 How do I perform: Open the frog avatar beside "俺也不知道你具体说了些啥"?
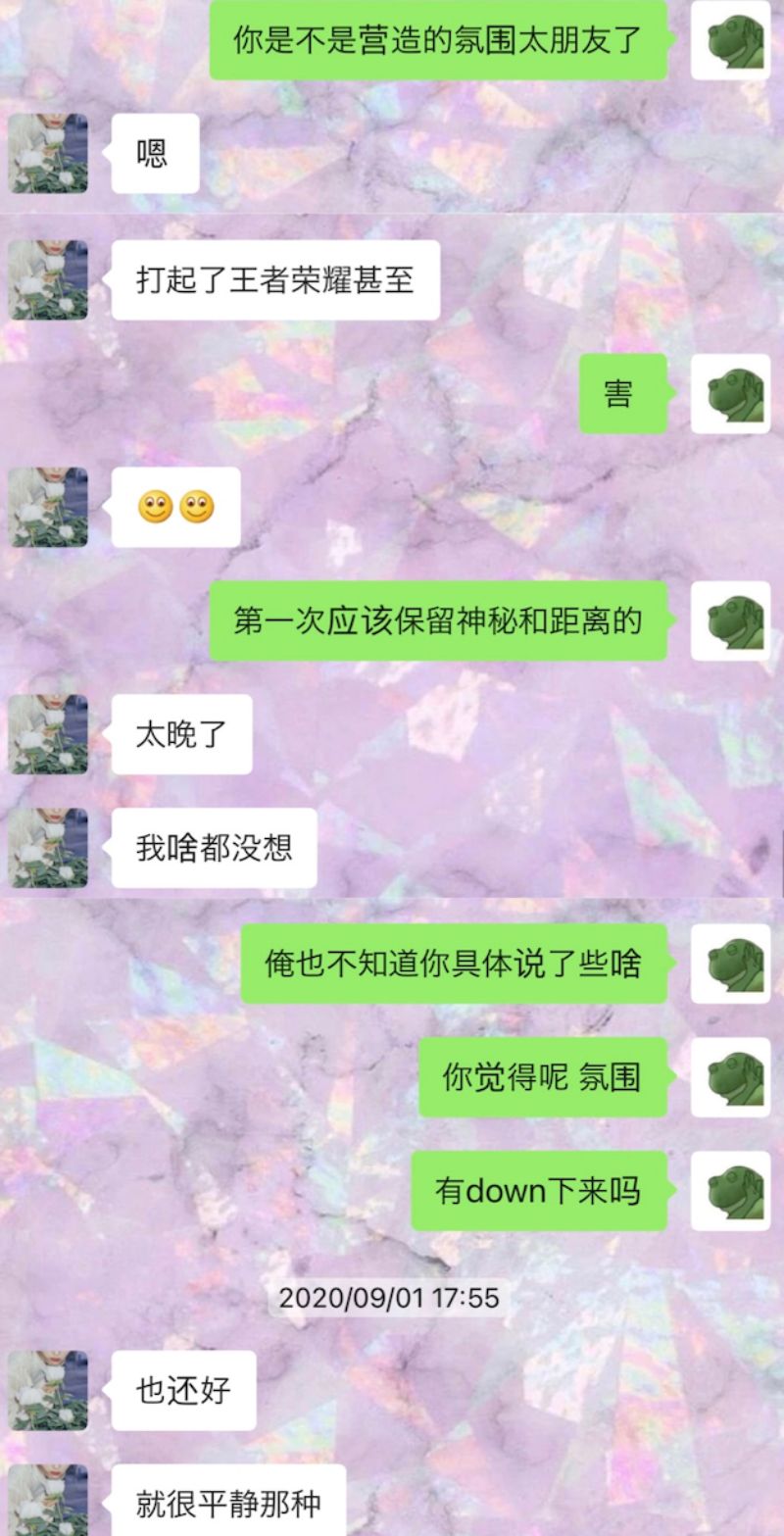pyautogui.click(x=730, y=964)
